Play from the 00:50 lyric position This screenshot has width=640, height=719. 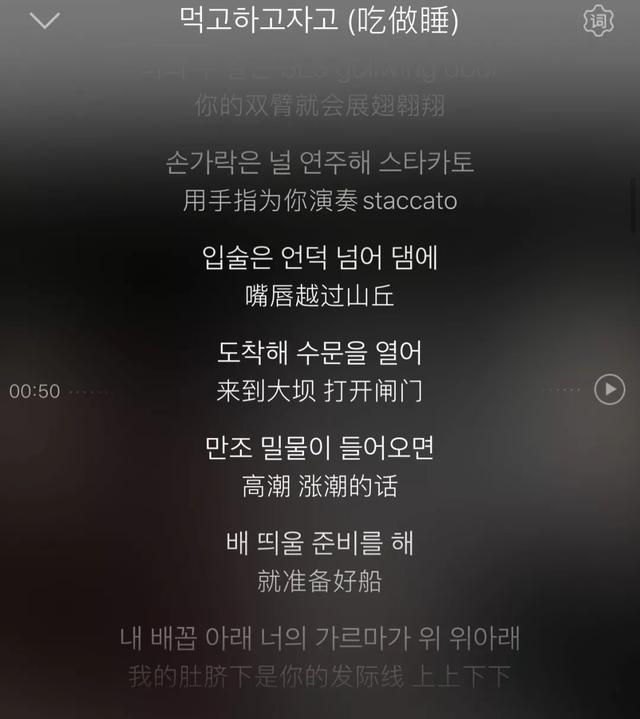(x=609, y=390)
